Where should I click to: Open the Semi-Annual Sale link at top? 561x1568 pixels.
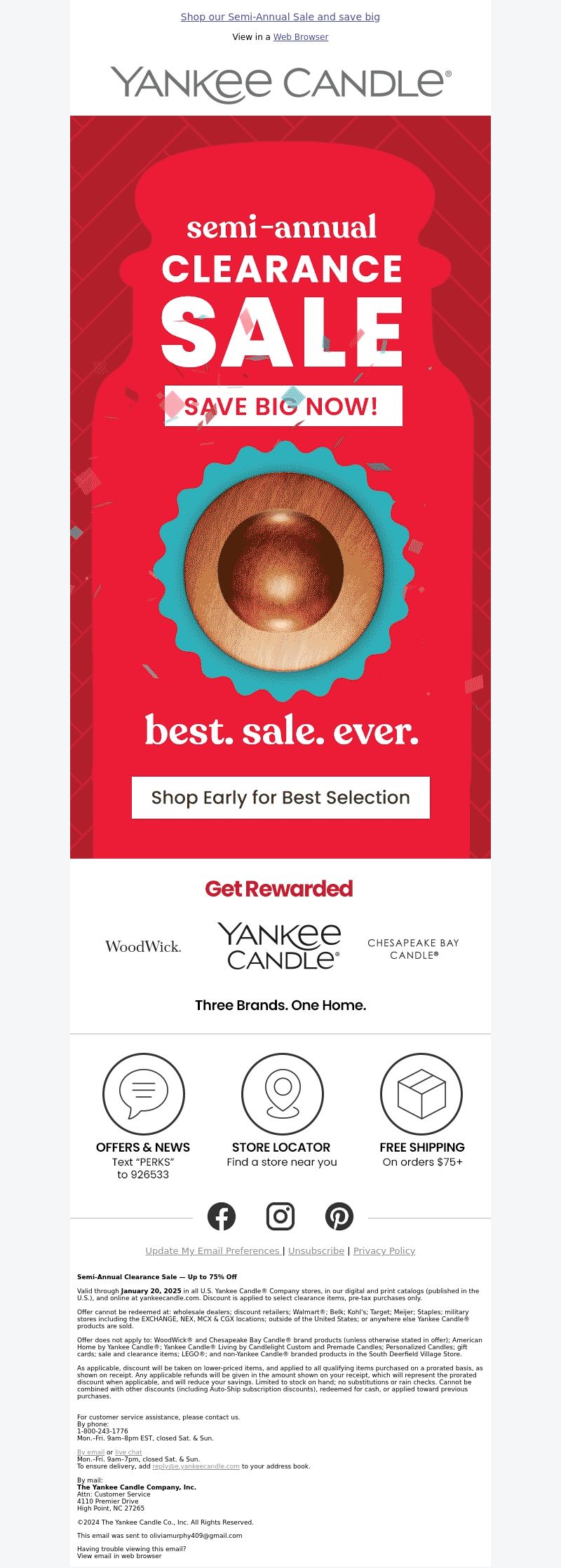coord(280,17)
